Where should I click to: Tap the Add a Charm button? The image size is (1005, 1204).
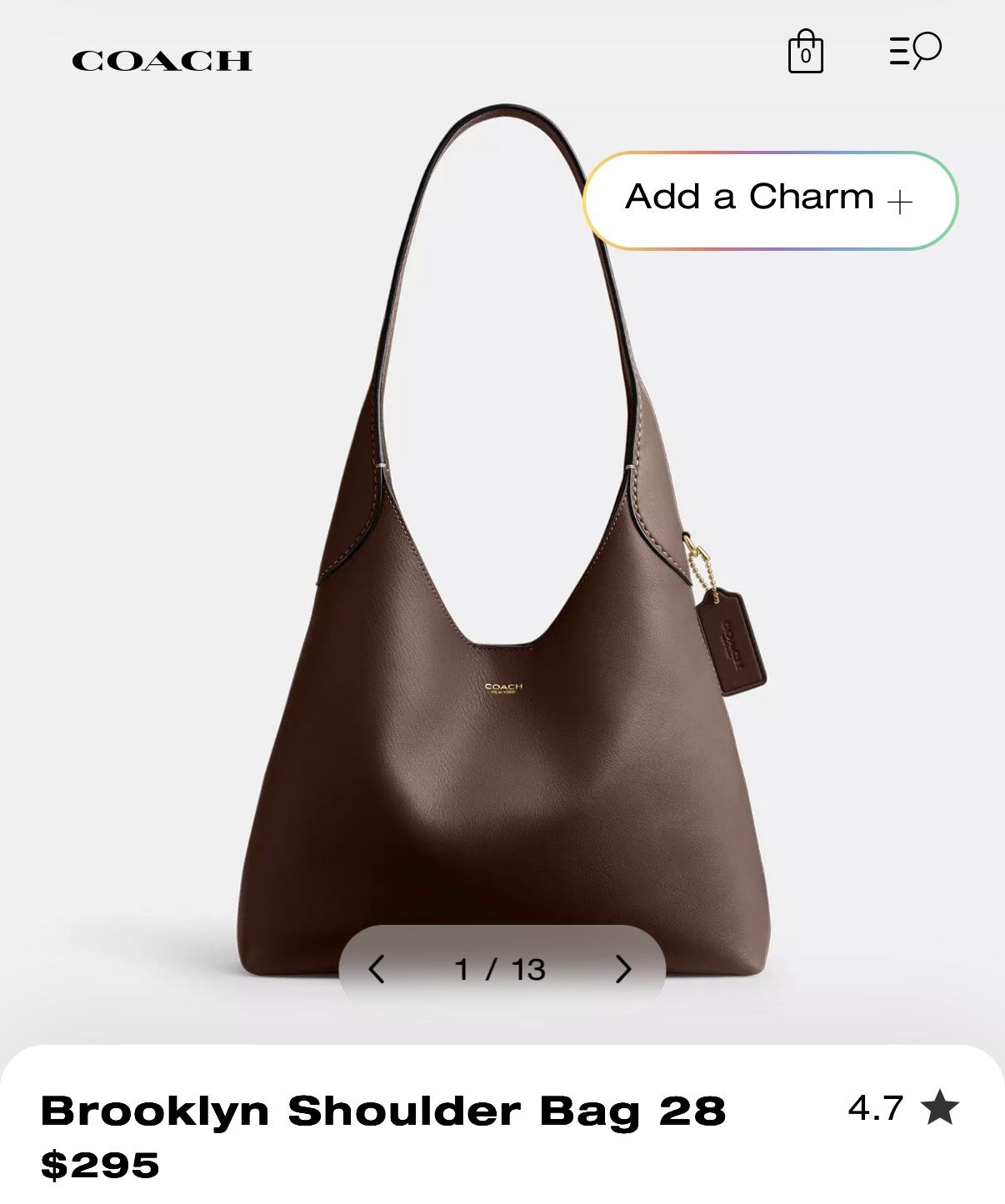pyautogui.click(x=770, y=200)
